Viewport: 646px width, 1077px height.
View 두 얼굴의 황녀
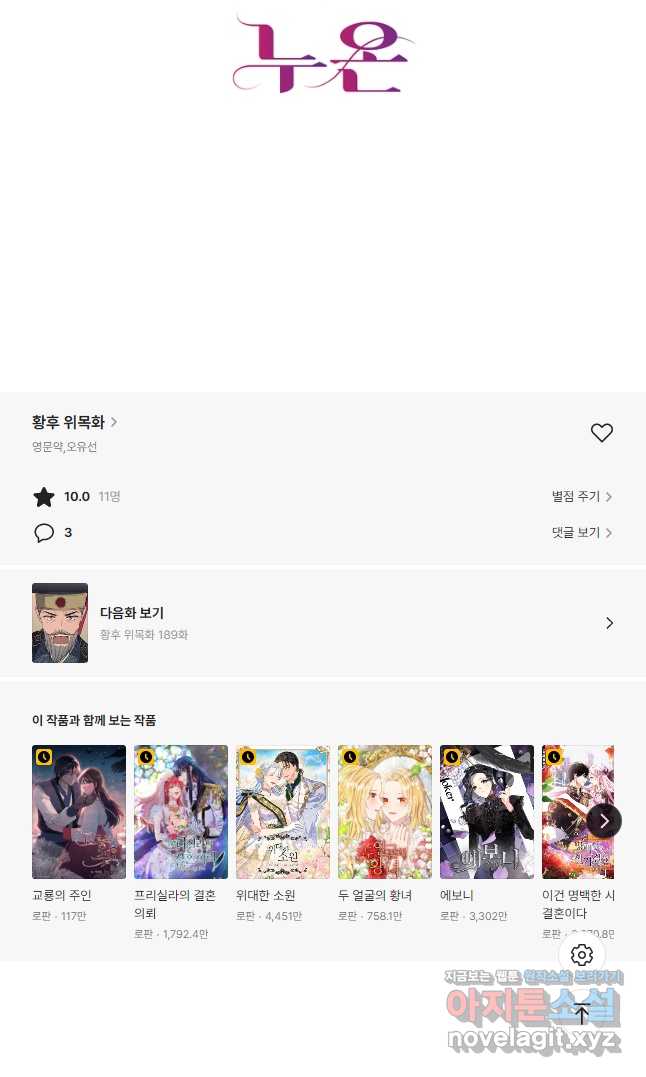point(385,812)
